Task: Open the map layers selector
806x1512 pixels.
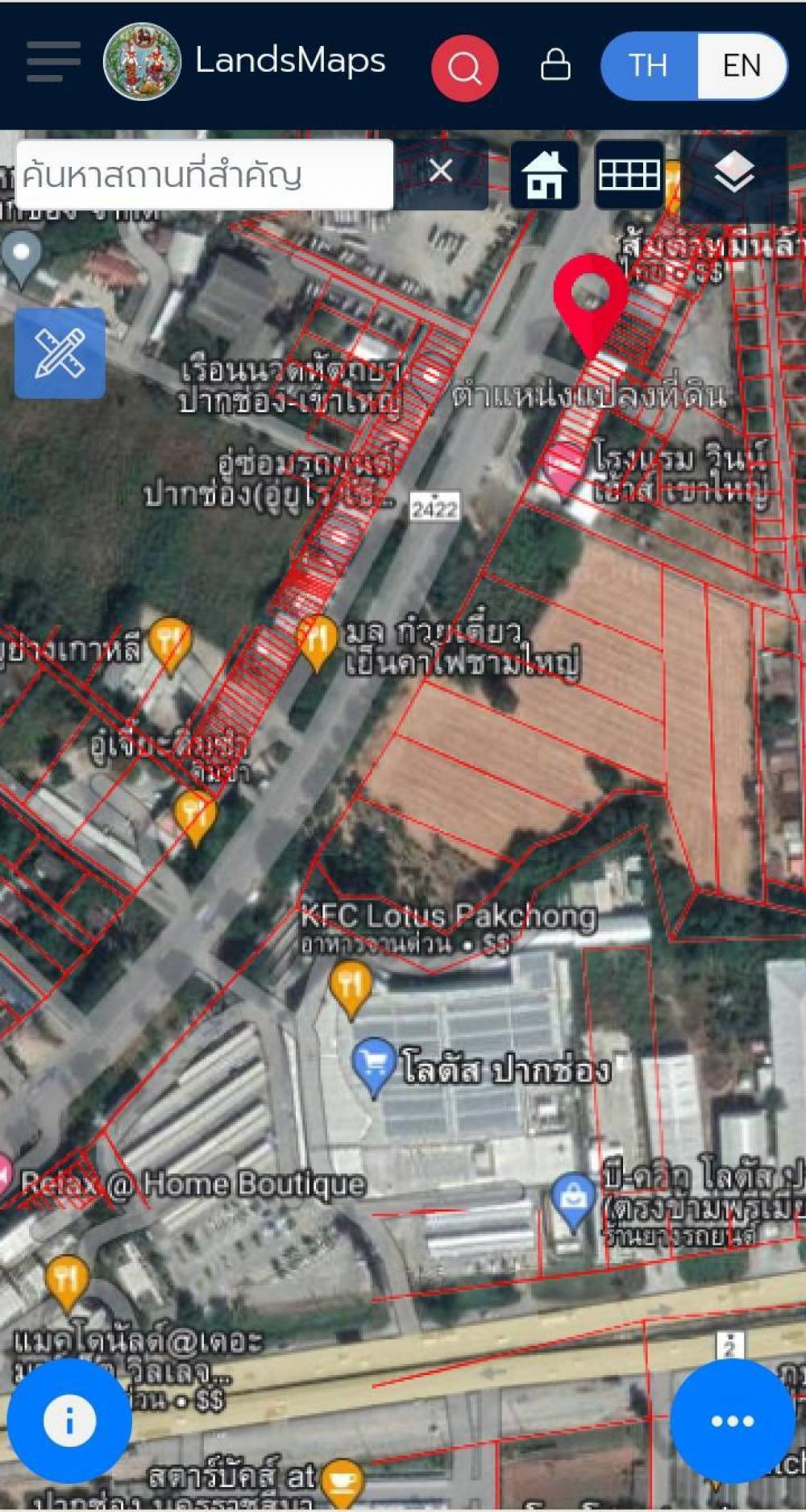Action: pyautogui.click(x=733, y=174)
